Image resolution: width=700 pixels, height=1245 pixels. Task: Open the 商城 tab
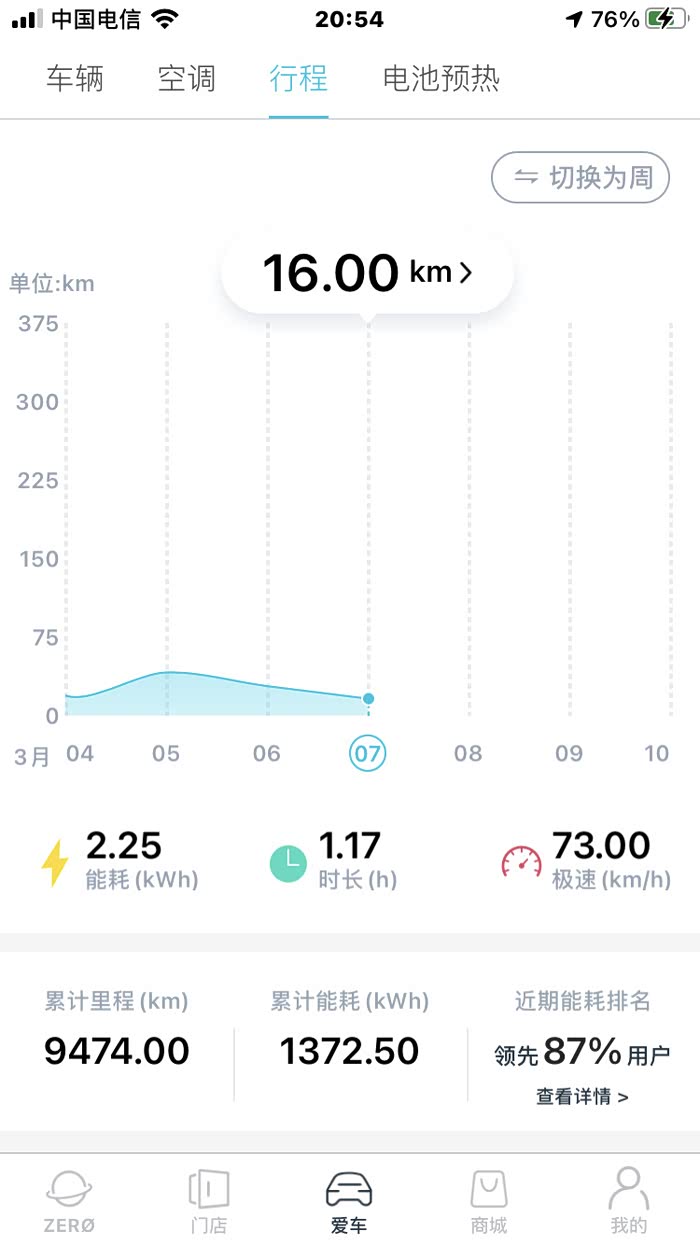pyautogui.click(x=489, y=1202)
